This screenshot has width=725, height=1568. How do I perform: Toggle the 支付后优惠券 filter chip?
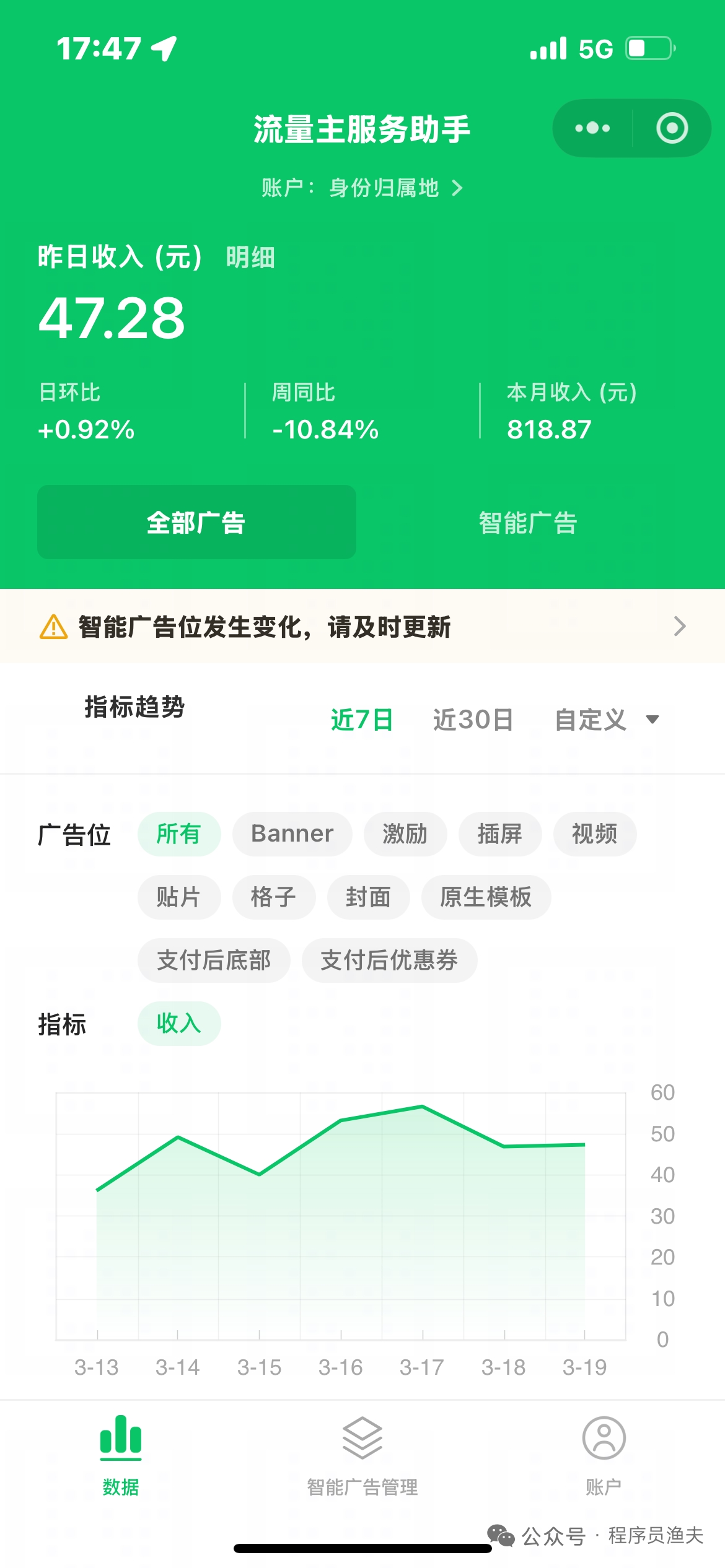tap(389, 960)
